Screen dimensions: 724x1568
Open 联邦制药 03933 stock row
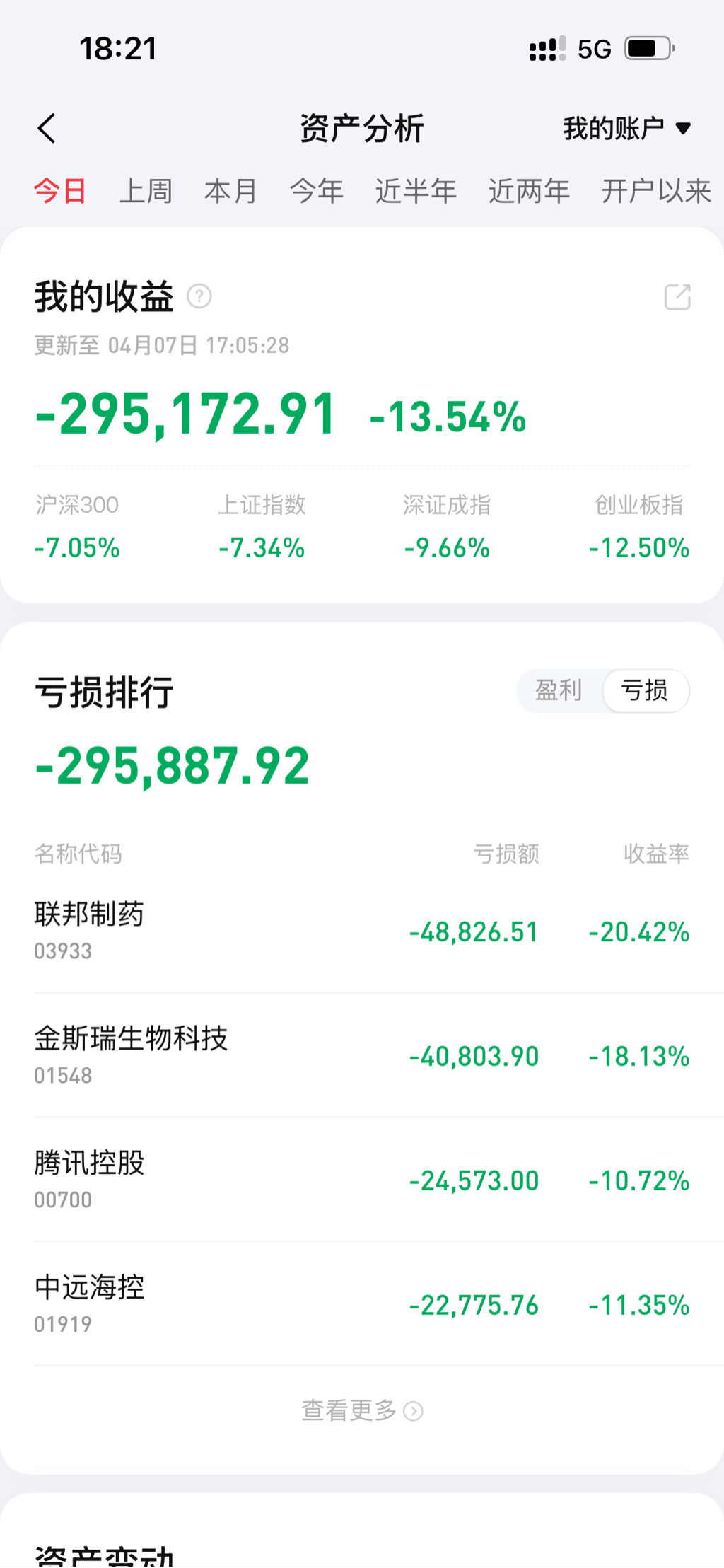click(x=362, y=931)
